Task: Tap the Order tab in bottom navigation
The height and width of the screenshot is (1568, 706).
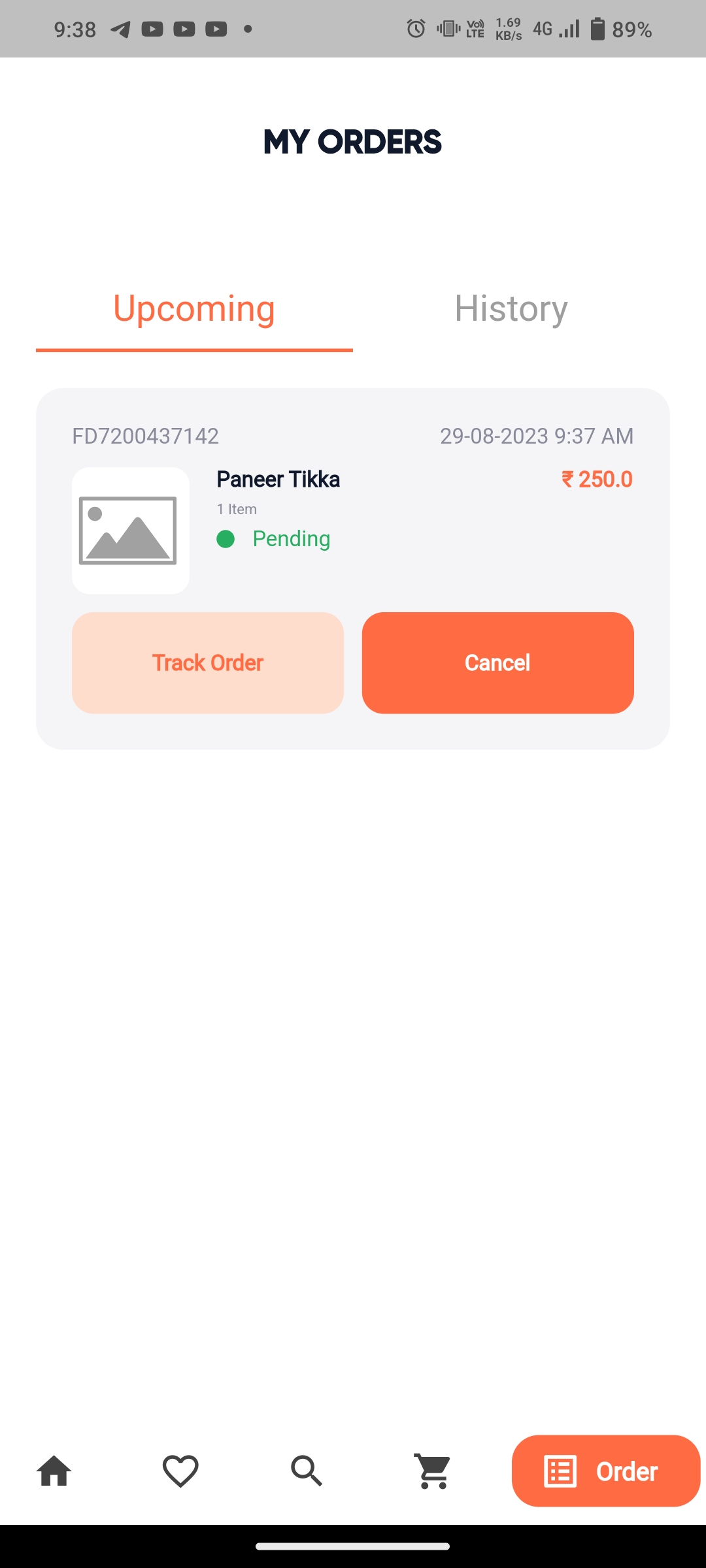Action: click(605, 1471)
